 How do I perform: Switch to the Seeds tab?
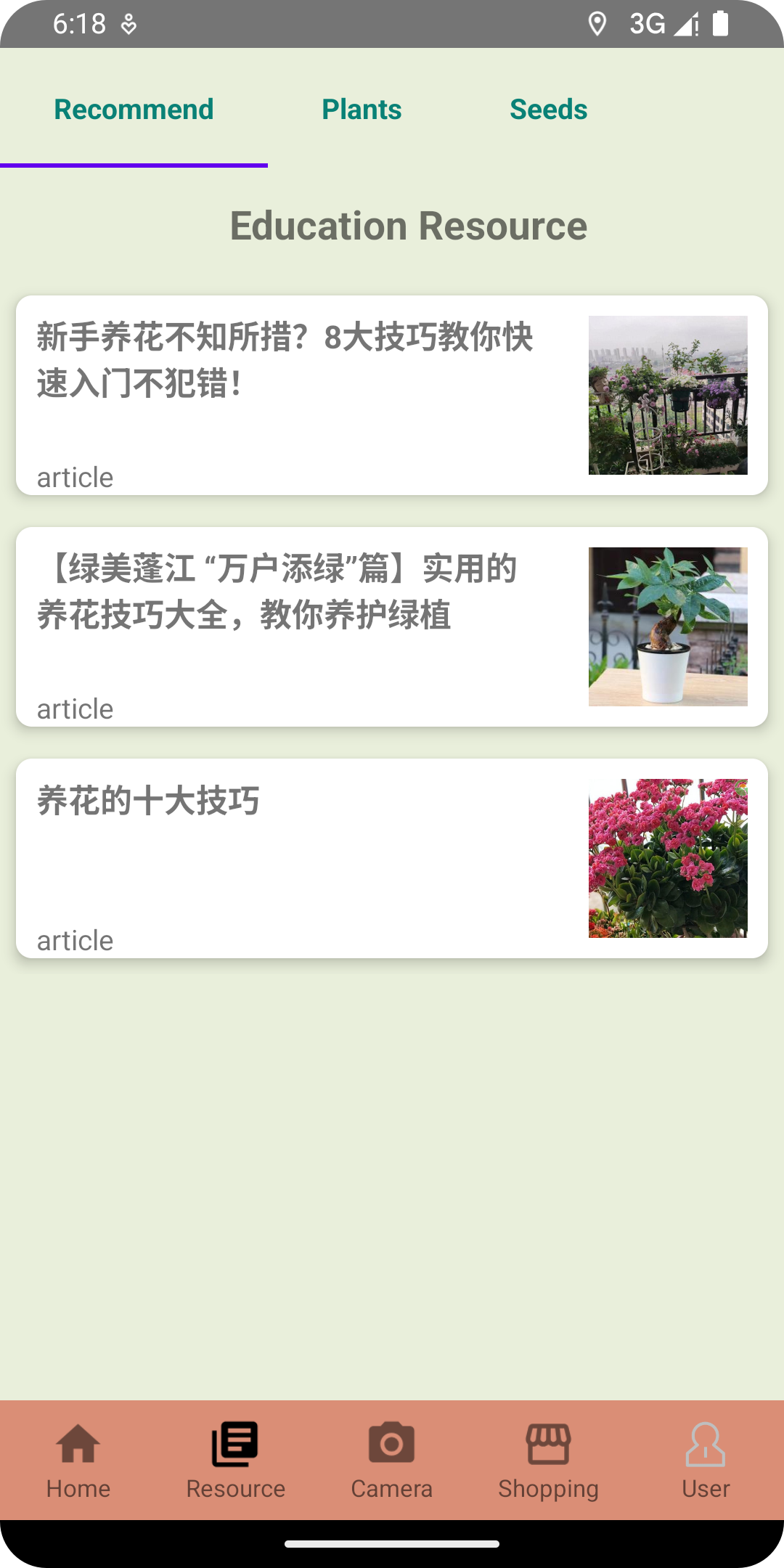pyautogui.click(x=549, y=109)
